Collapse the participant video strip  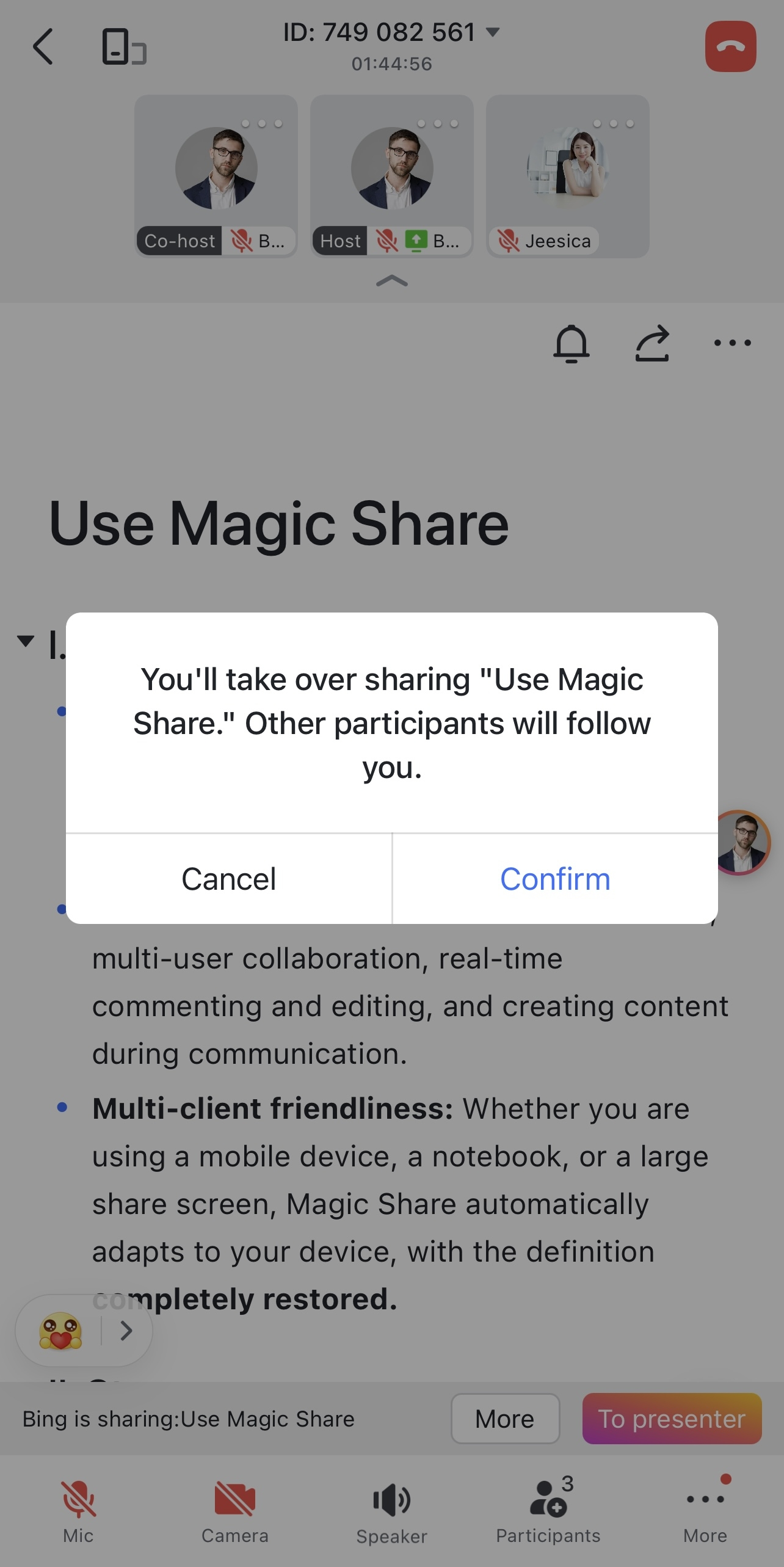click(391, 281)
